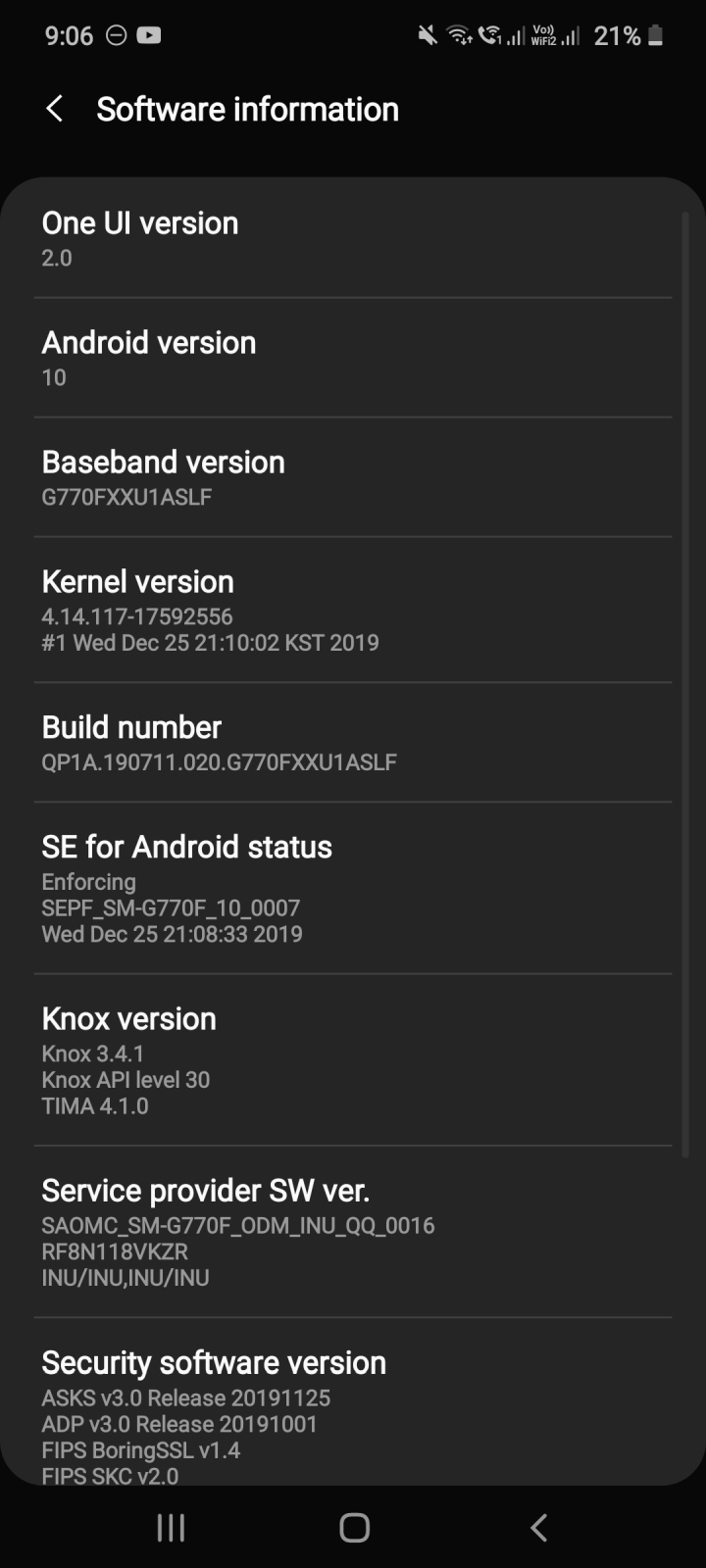
Task: Open the Knox version row
Action: pyautogui.click(x=353, y=1060)
